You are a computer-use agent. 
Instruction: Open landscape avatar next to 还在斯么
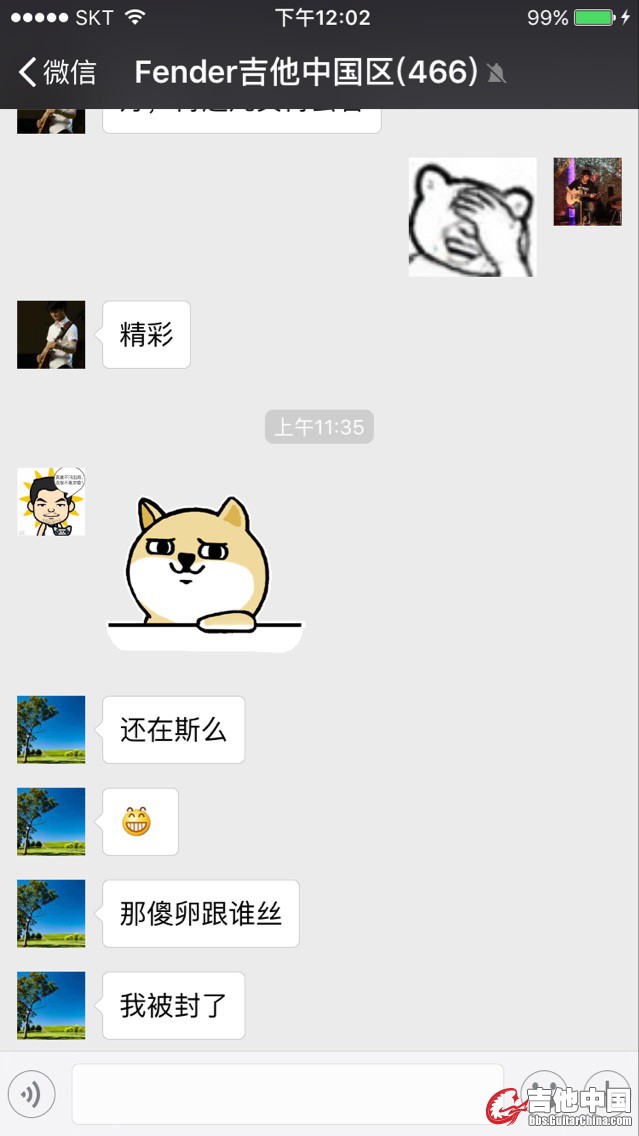51,730
